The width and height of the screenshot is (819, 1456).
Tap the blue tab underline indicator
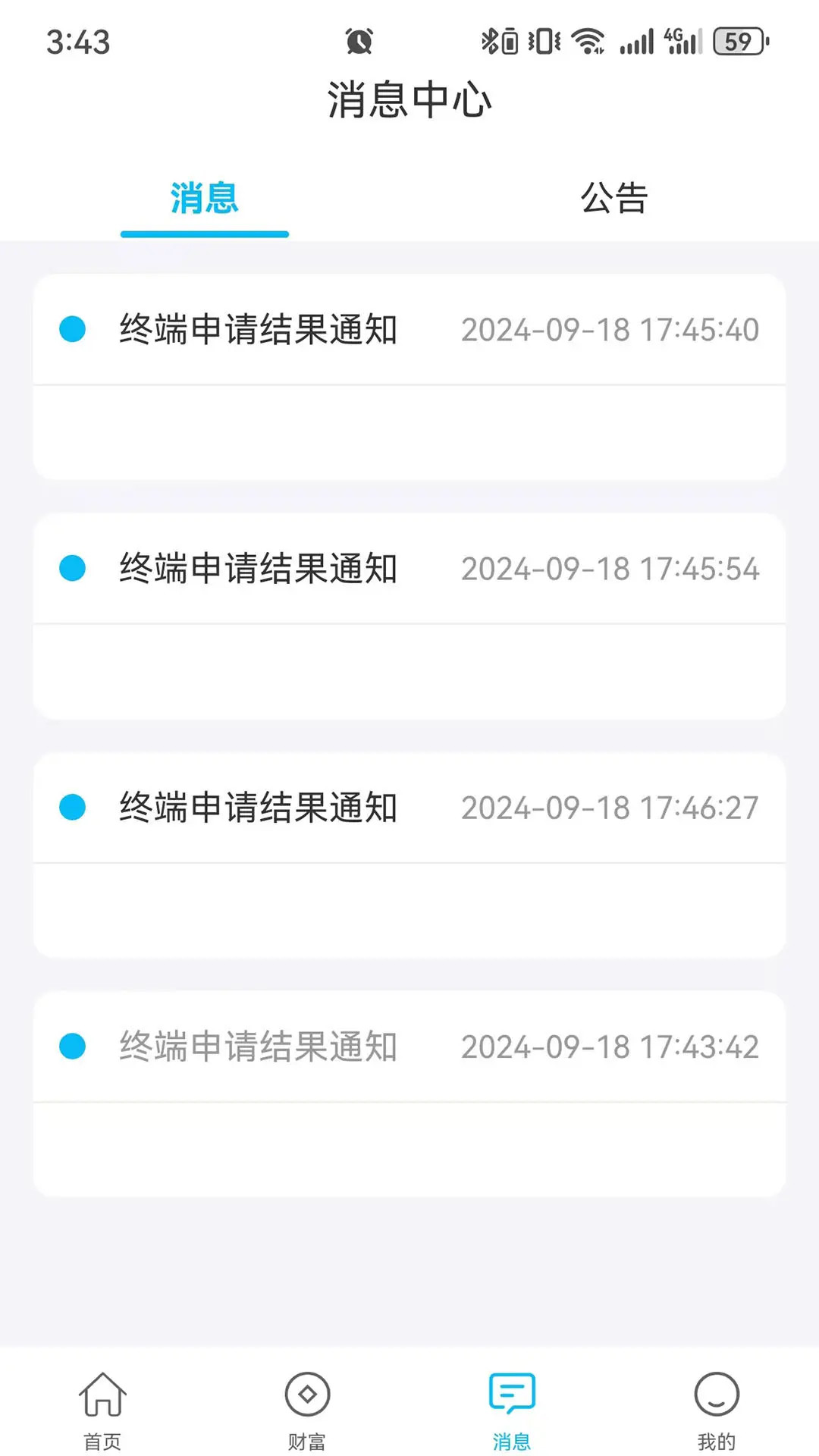point(205,235)
